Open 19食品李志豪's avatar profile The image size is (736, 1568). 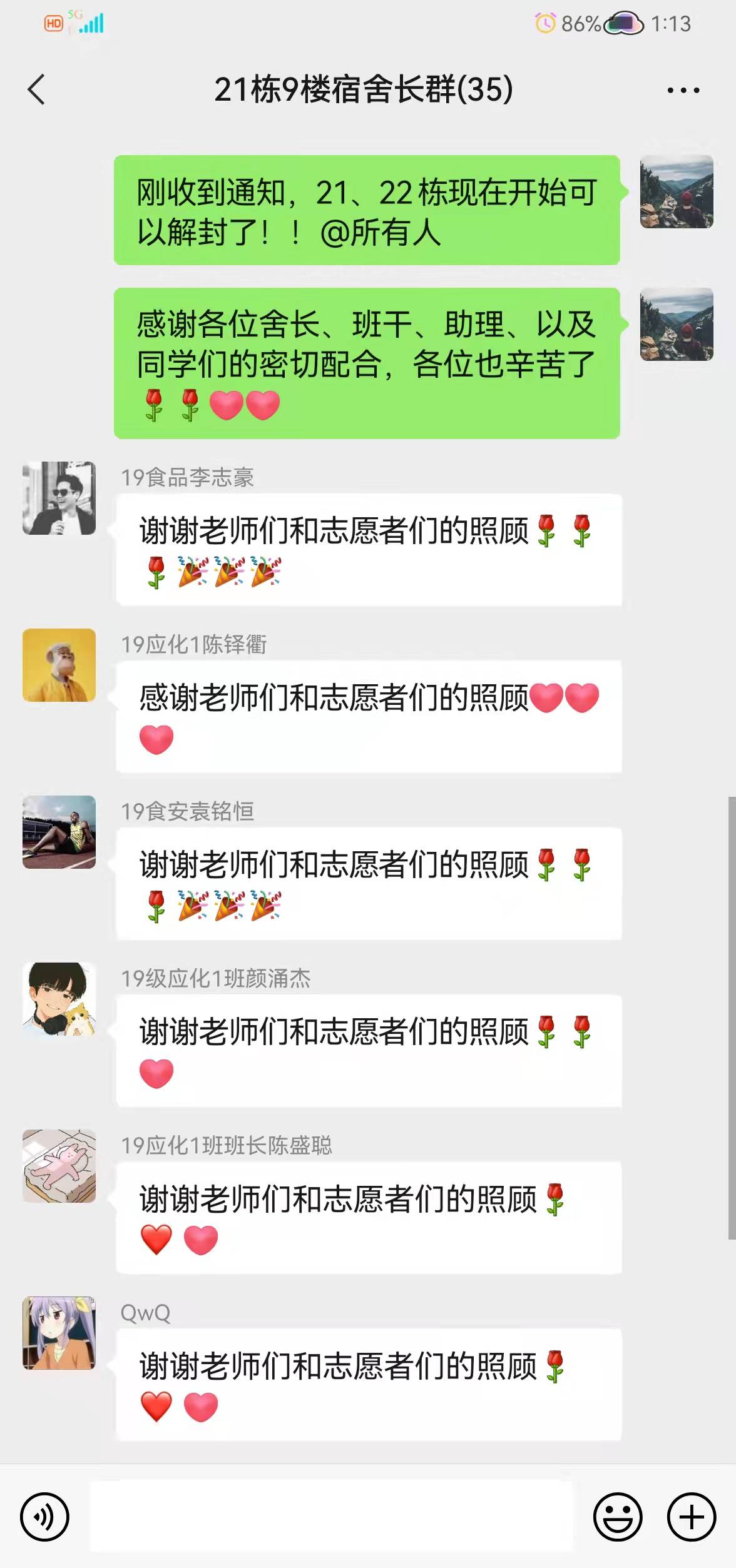pos(59,498)
